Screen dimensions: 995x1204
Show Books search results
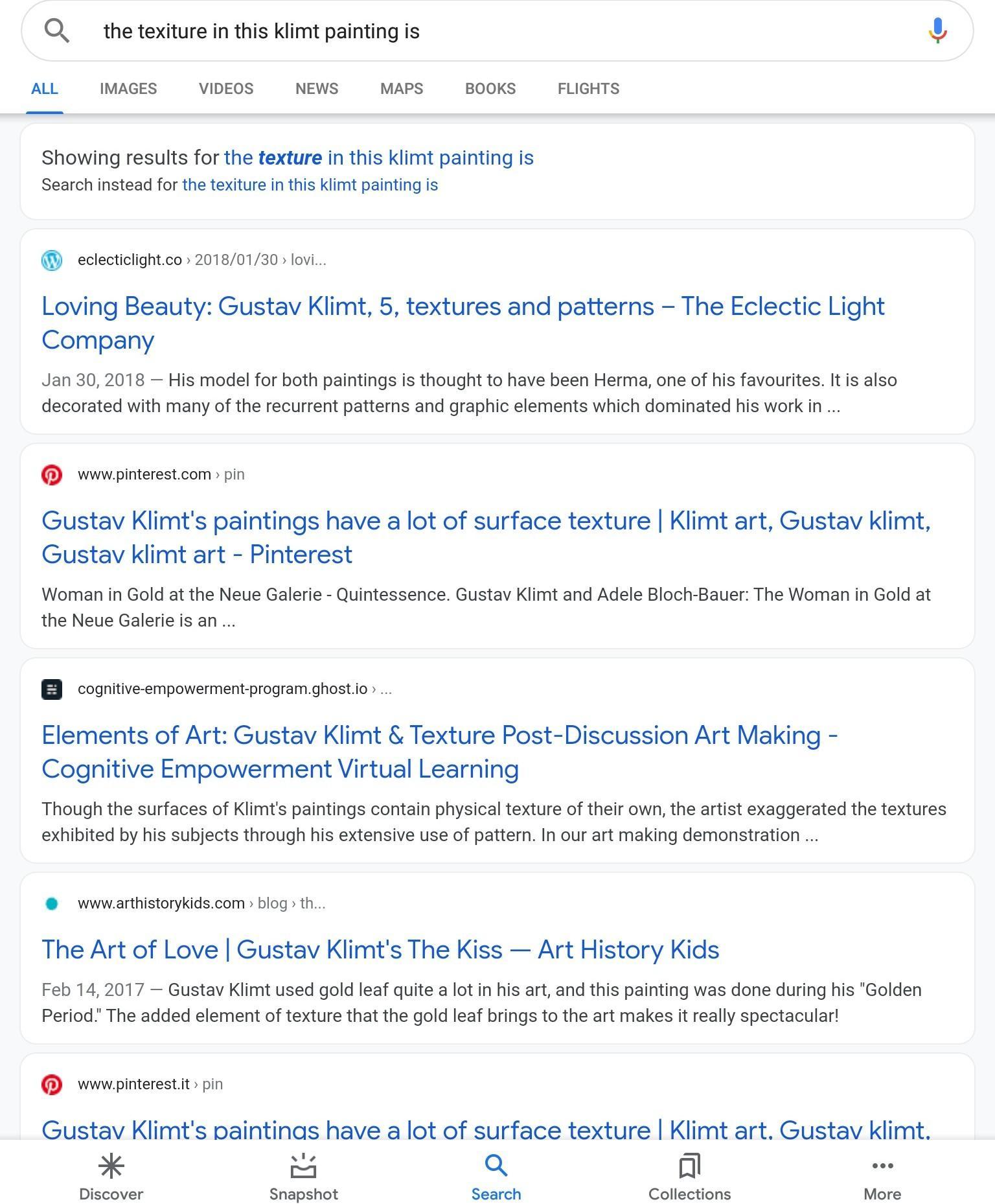[490, 89]
